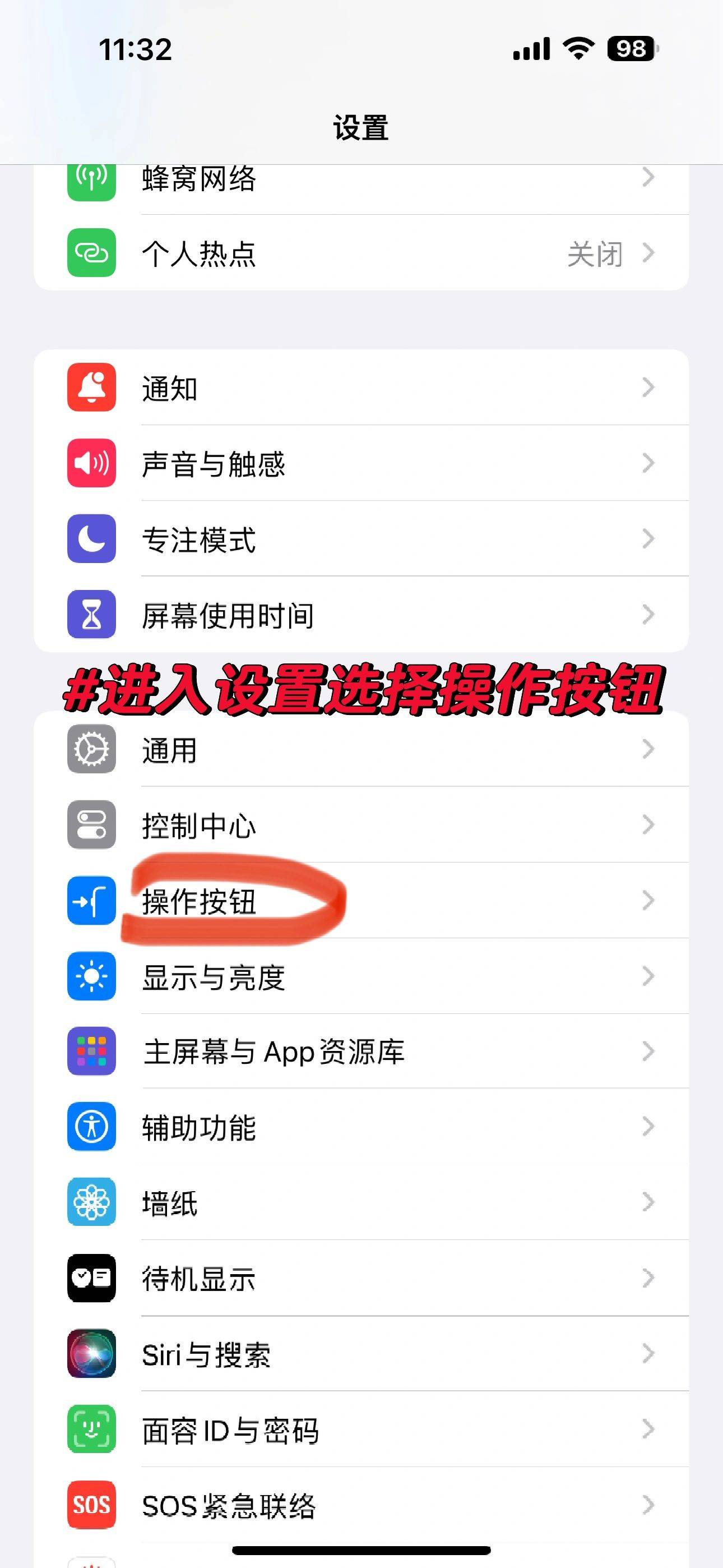The height and width of the screenshot is (1568, 723).
Task: Open 面容 ID 与密码
Action: pos(361,1429)
